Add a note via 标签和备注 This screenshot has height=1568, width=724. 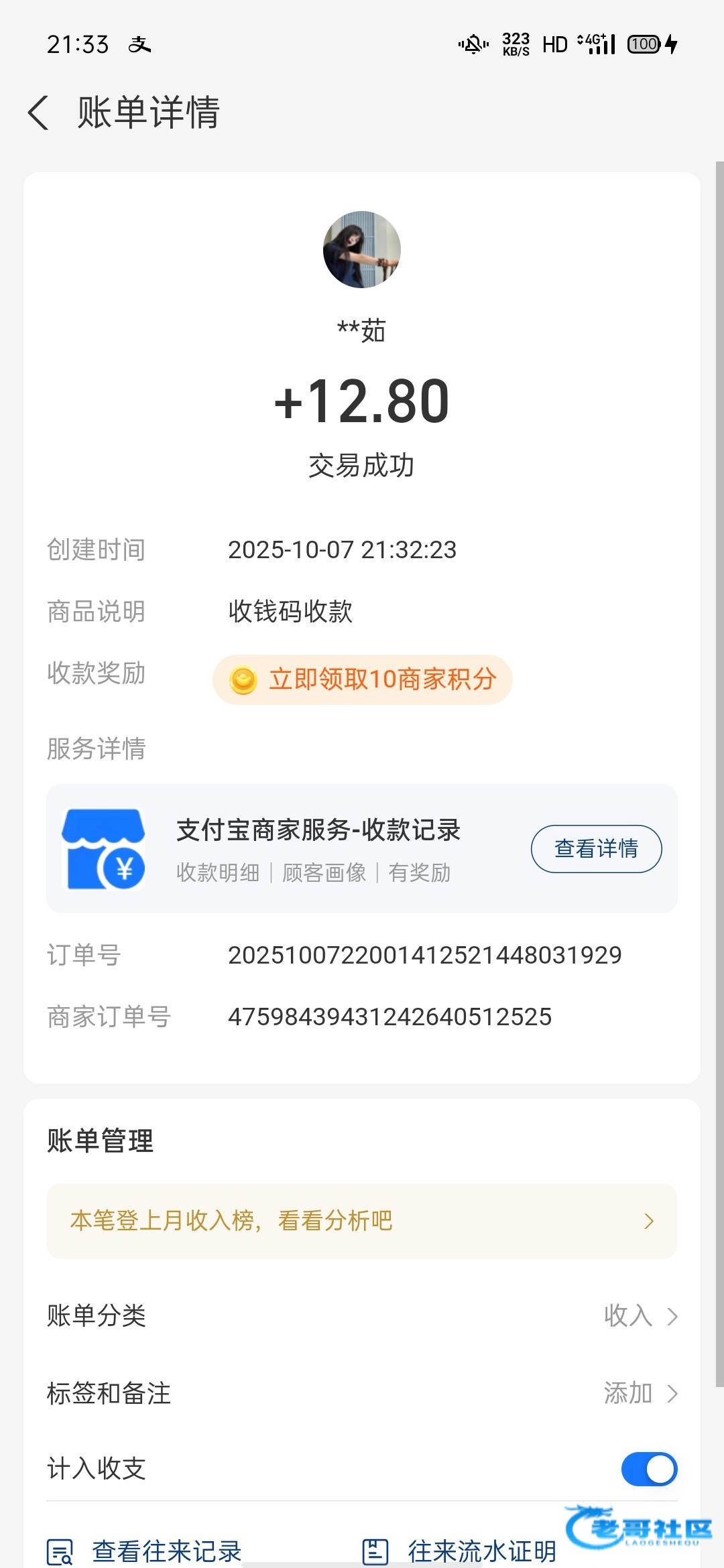pos(640,1394)
